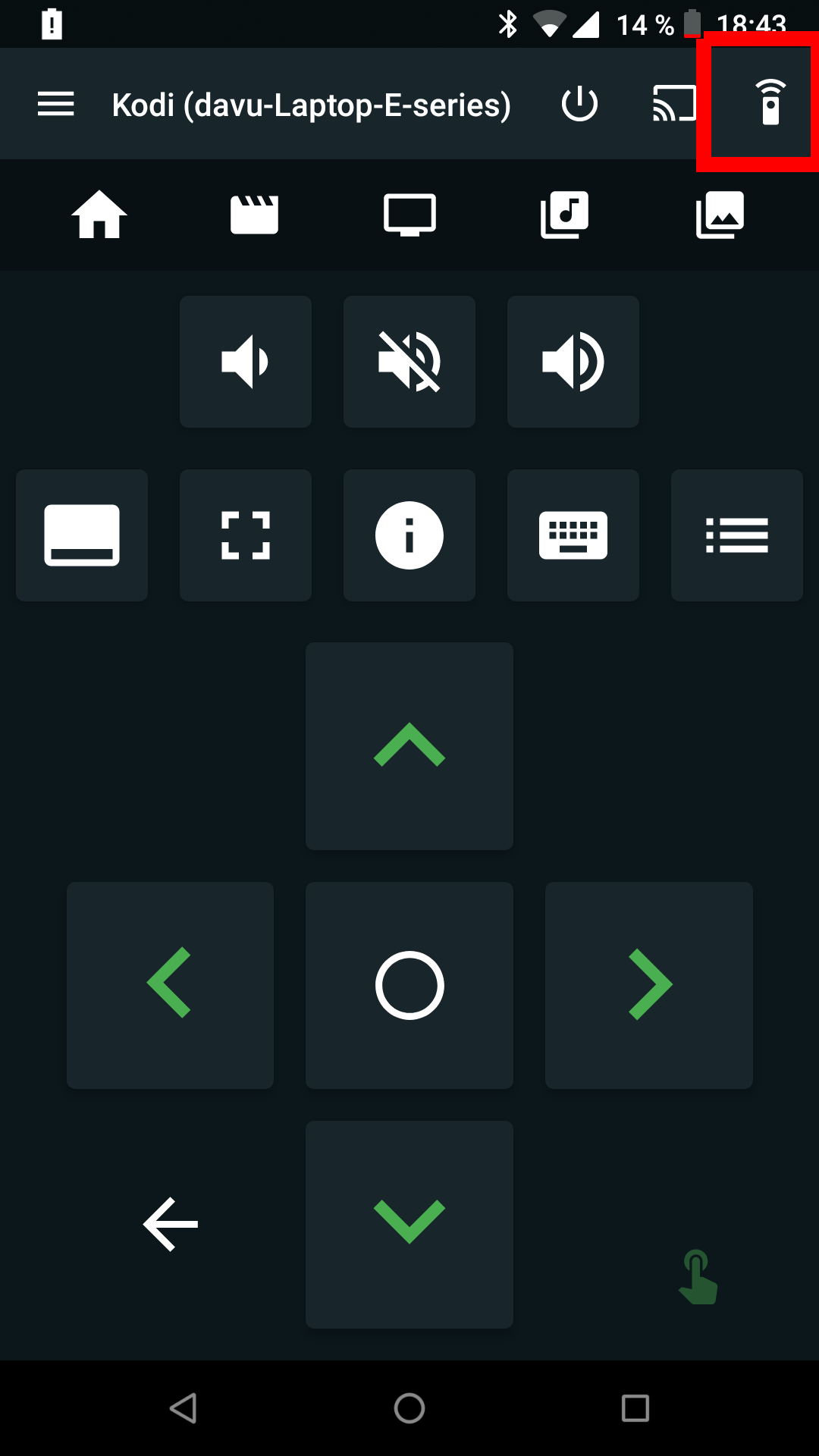Open the music library section
This screenshot has width=819, height=1456.
(564, 215)
